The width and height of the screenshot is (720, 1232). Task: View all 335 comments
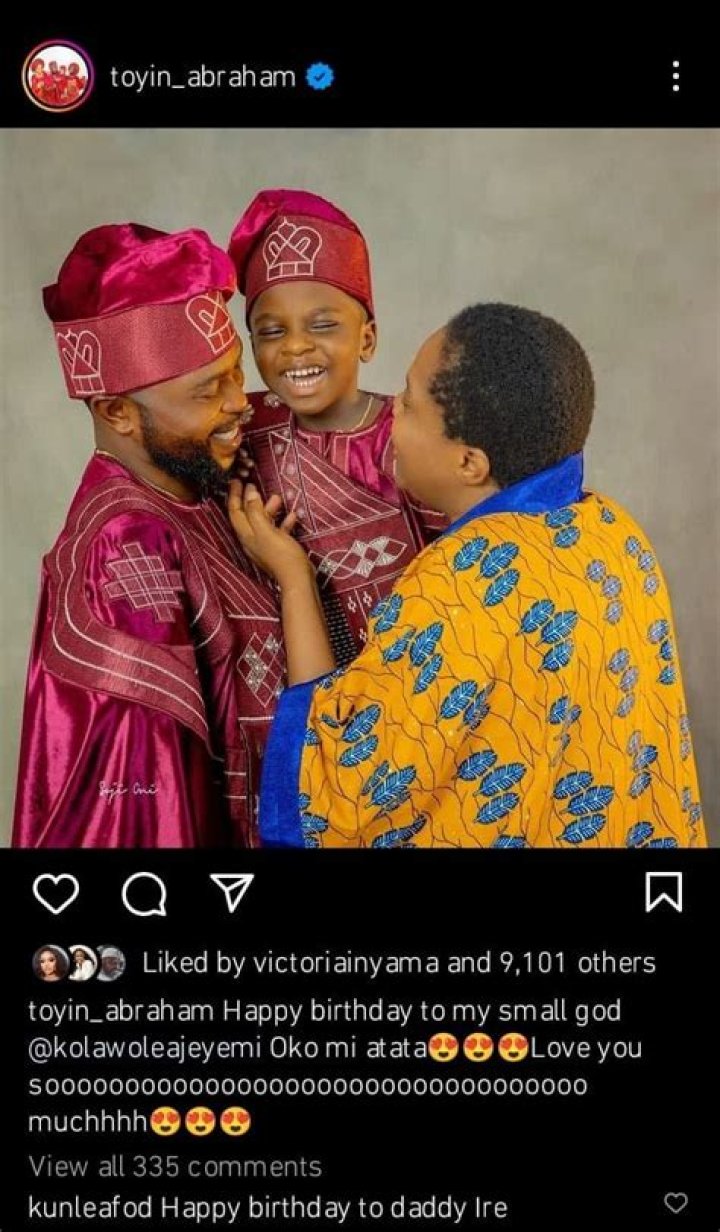point(175,1166)
